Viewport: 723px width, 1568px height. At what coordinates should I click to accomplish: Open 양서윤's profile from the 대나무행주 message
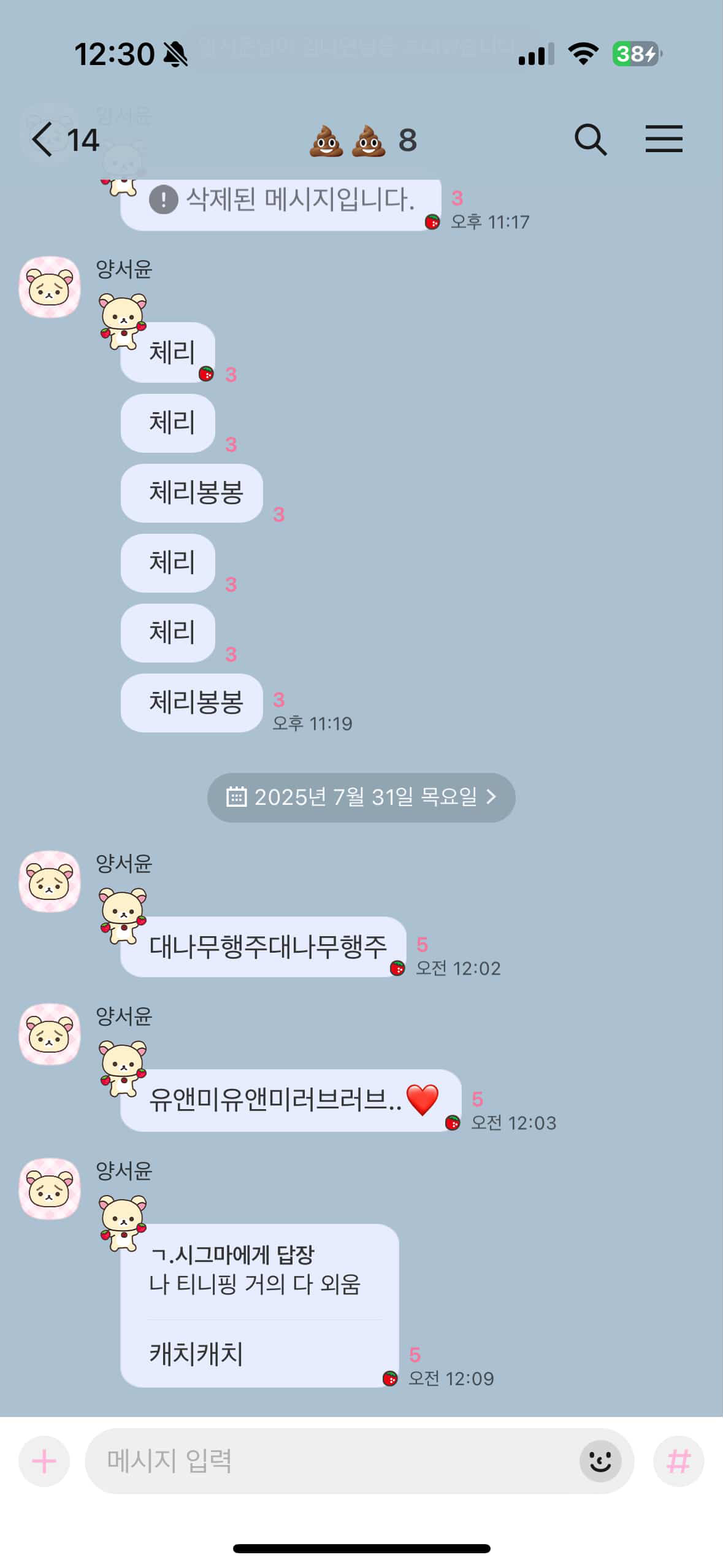[50, 881]
